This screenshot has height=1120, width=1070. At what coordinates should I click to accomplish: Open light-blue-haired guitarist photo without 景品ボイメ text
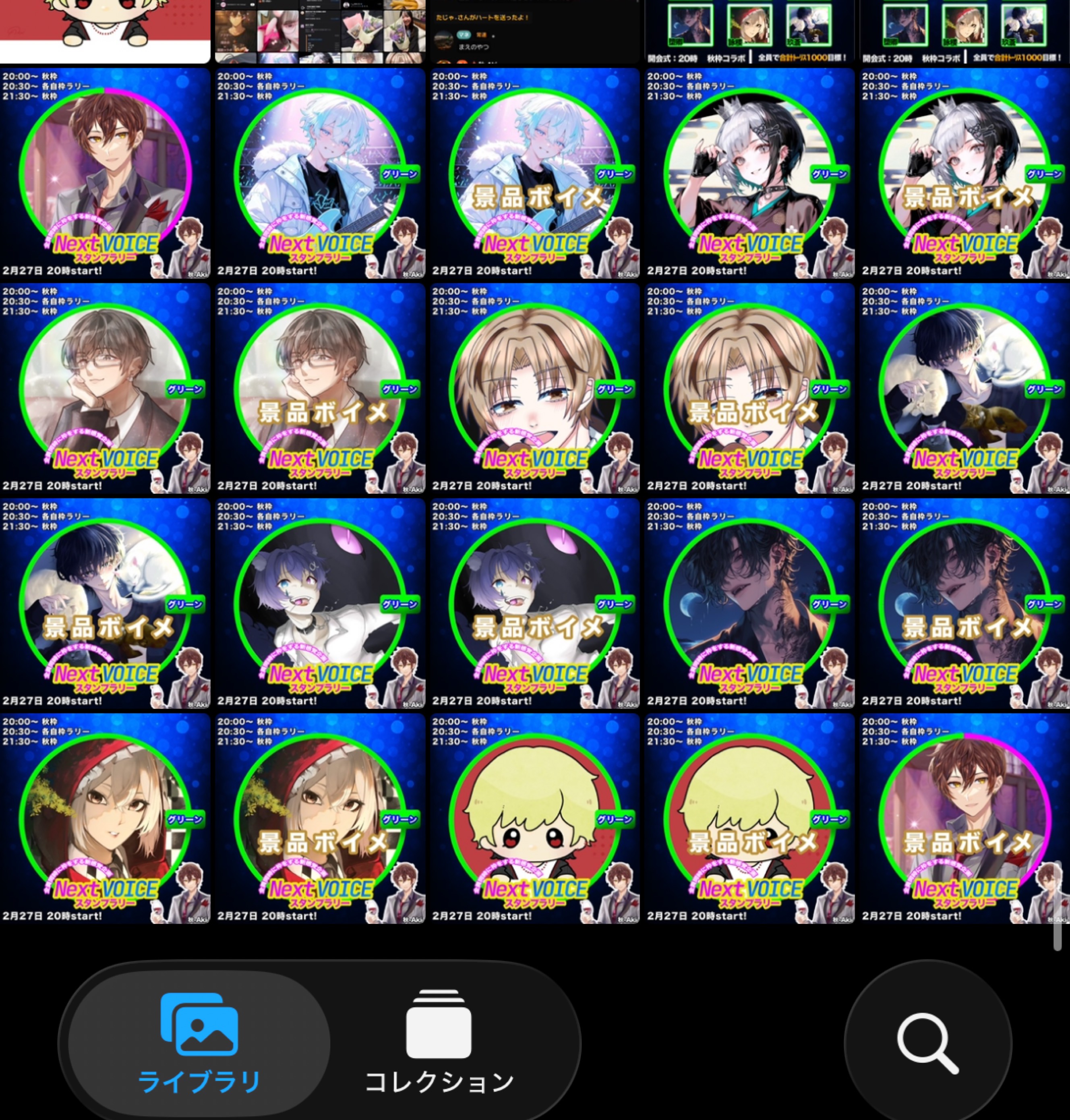click(320, 173)
